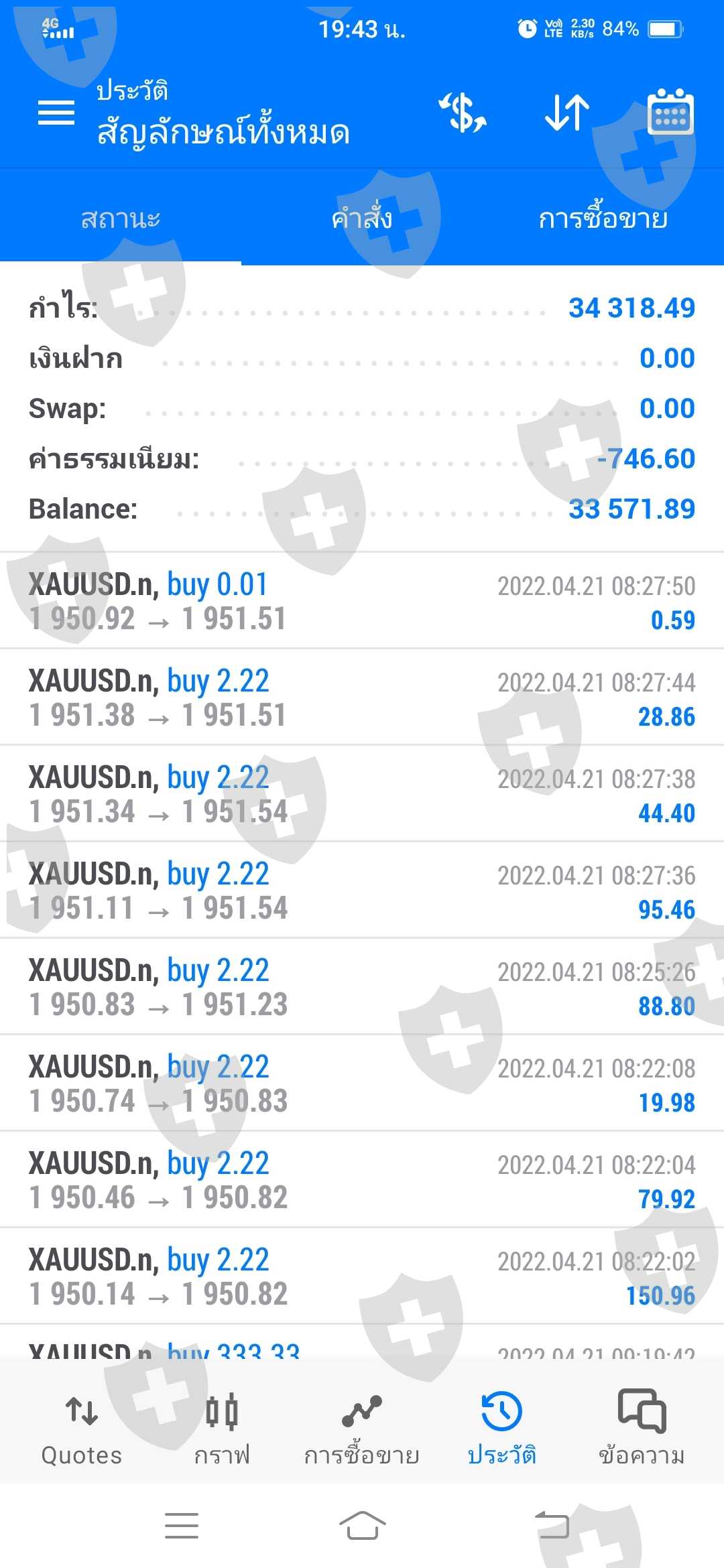The height and width of the screenshot is (1568, 724).
Task: Open the currency symbol filter icon
Action: click(463, 113)
